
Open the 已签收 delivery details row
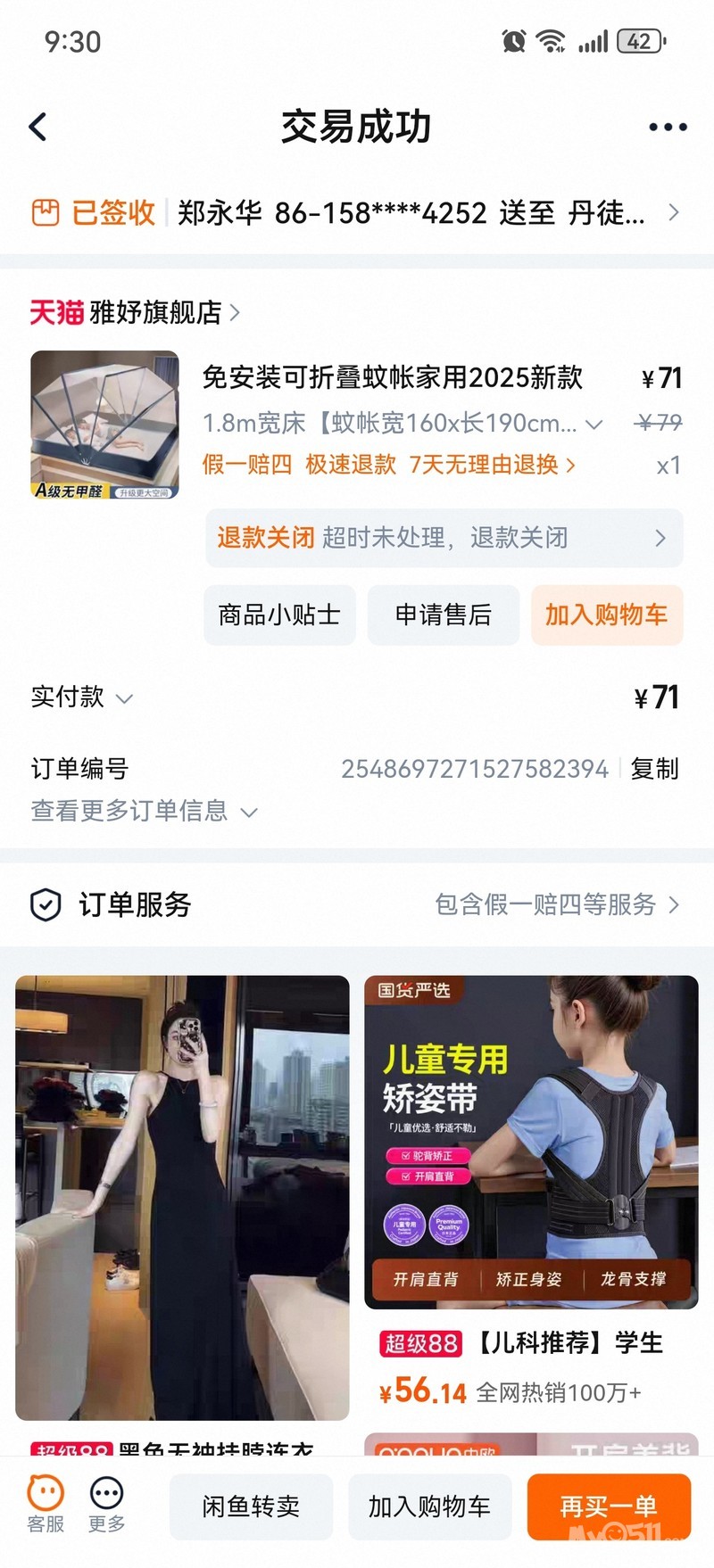coord(357,213)
